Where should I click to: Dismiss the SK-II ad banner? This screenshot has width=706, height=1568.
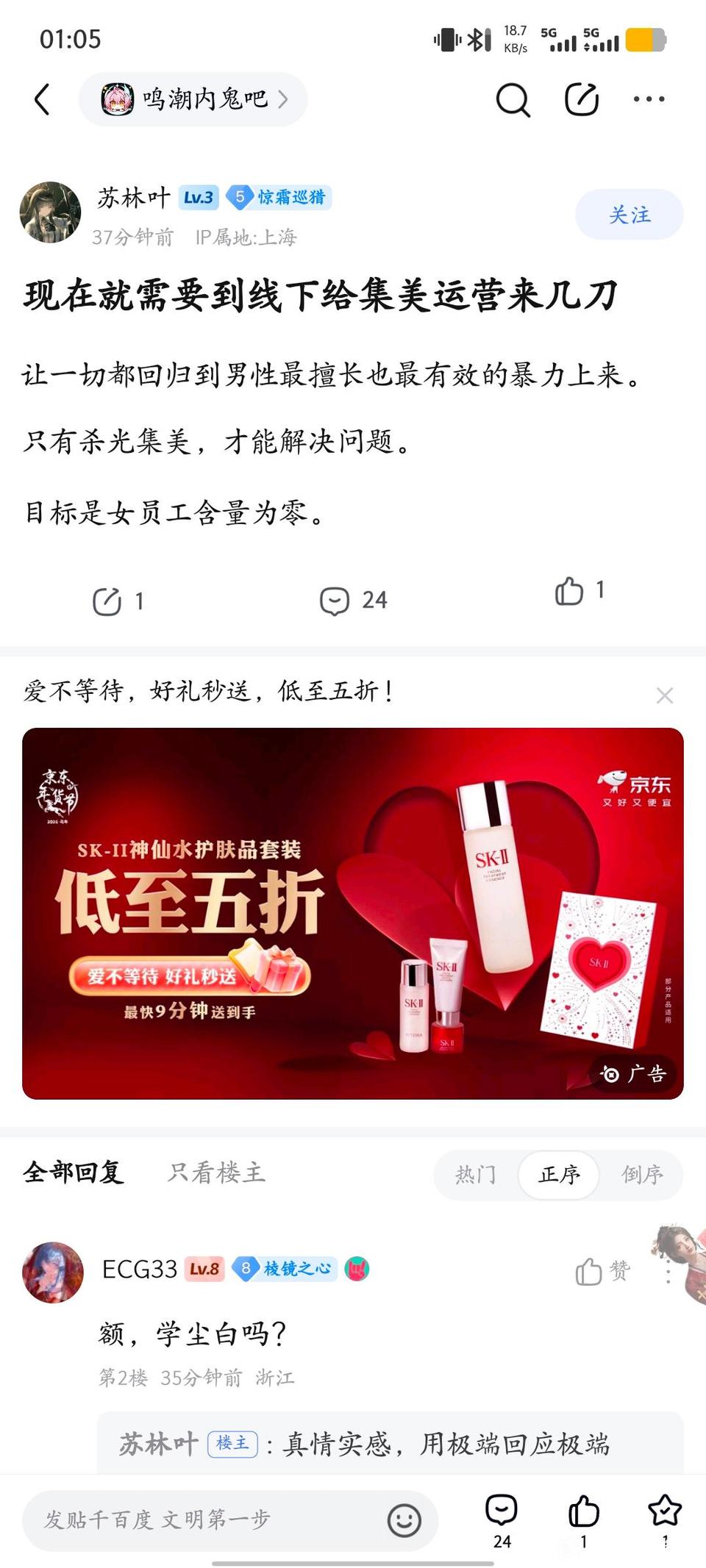[665, 695]
